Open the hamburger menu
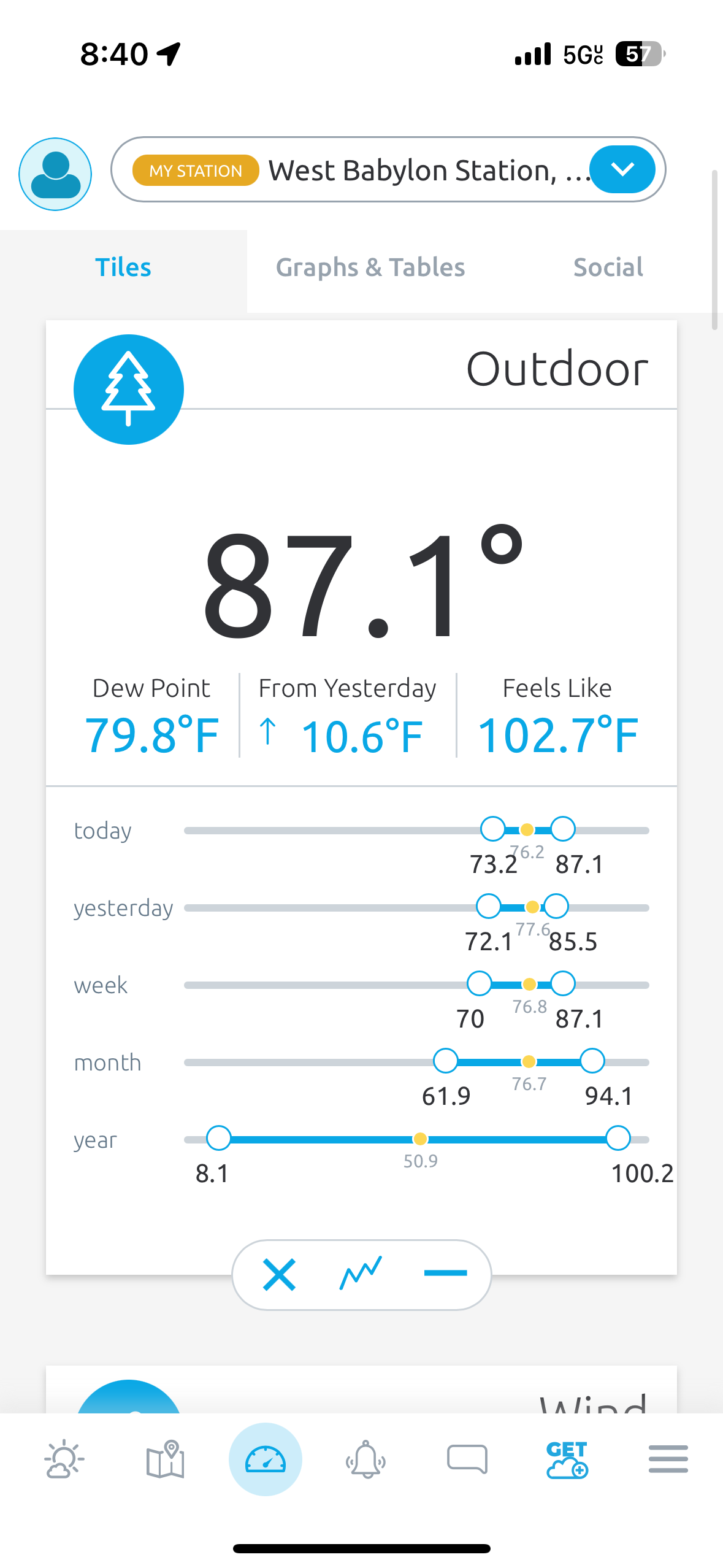 (668, 1459)
